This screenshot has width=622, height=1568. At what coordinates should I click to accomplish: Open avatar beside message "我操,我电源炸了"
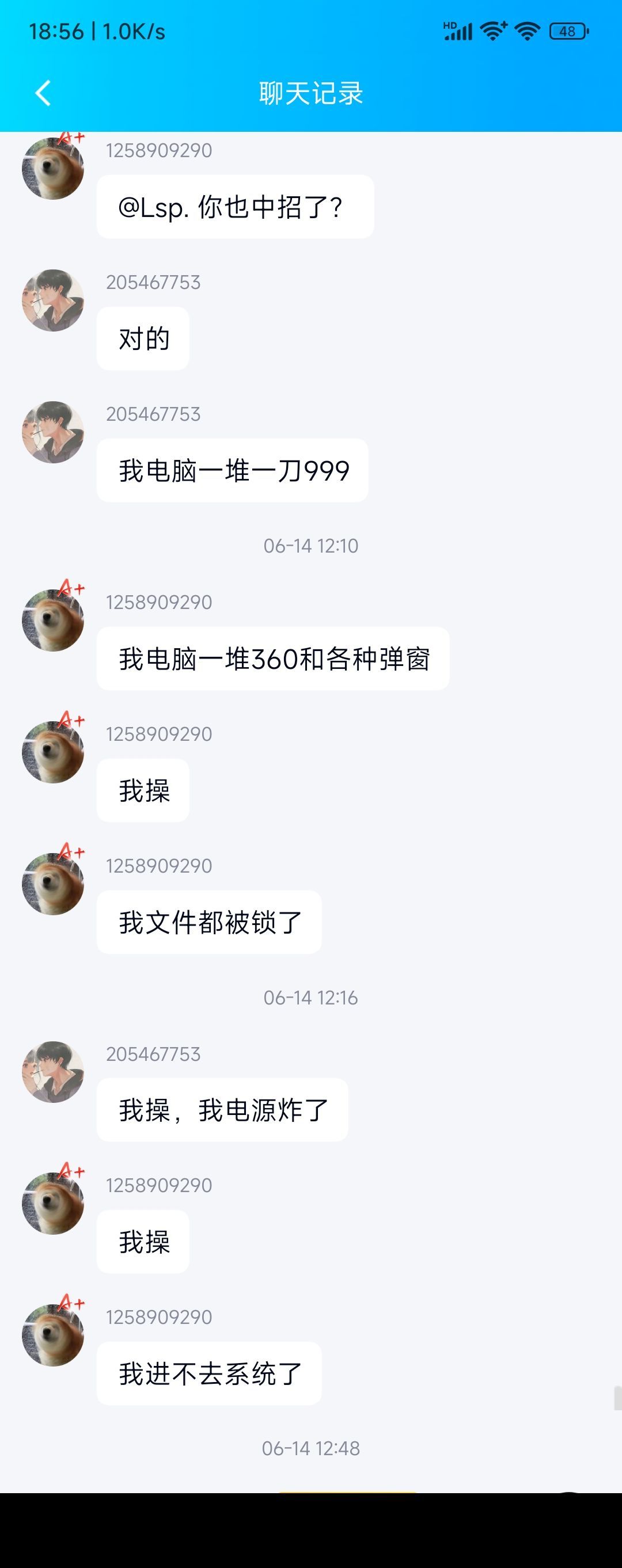click(x=53, y=1071)
